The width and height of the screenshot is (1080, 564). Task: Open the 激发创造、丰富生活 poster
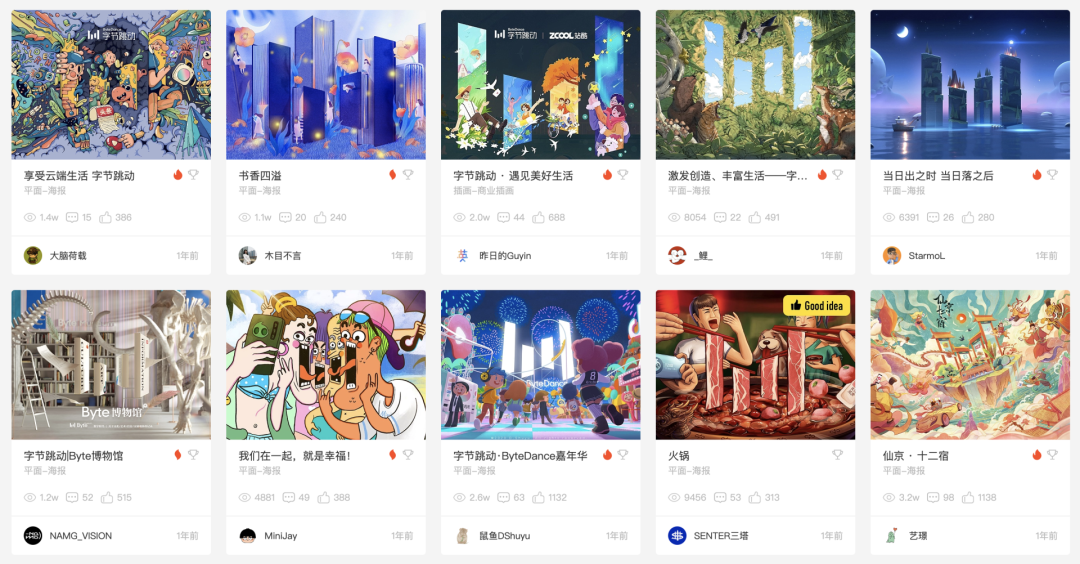coord(755,85)
